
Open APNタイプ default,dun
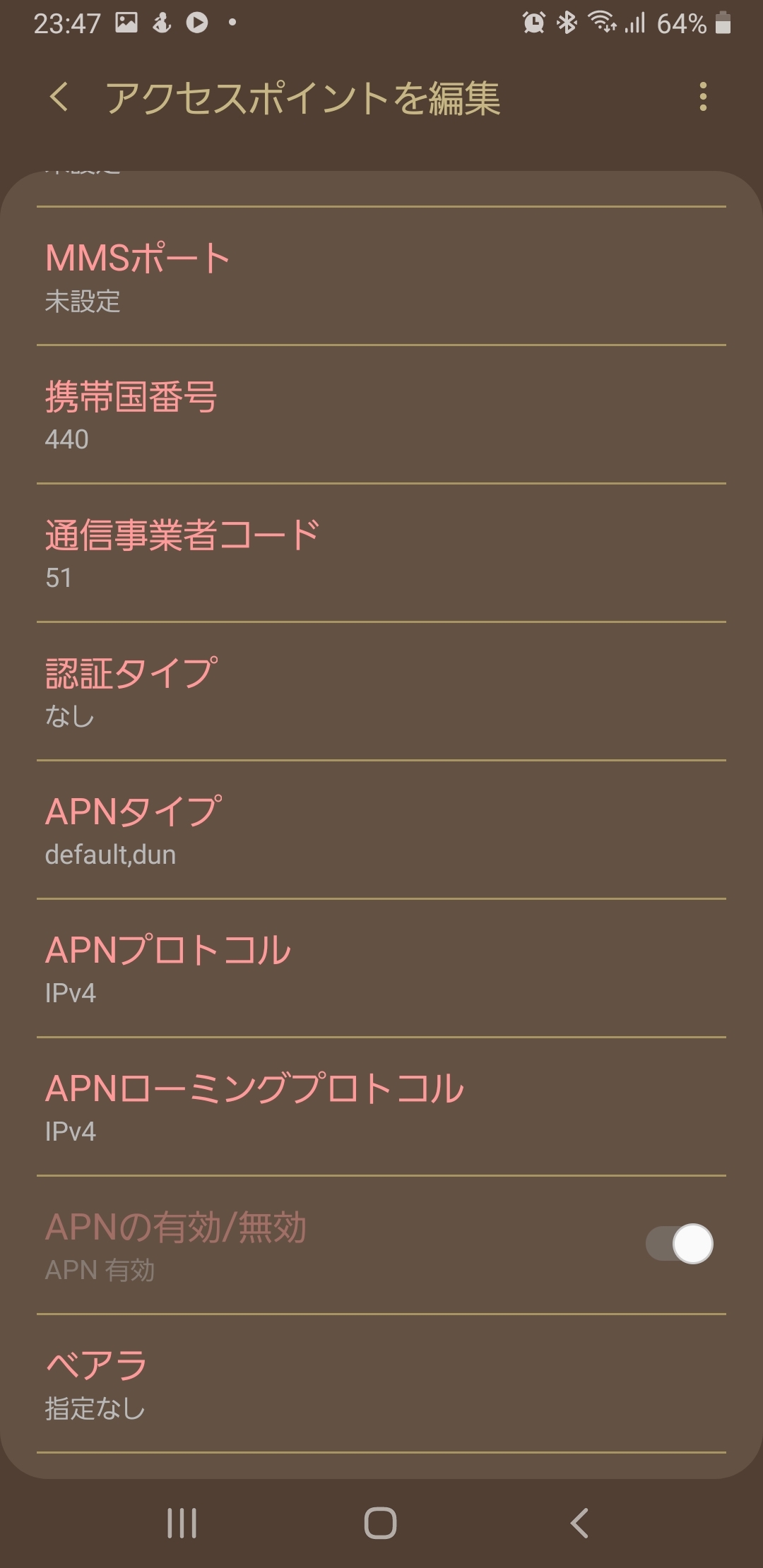tap(381, 830)
